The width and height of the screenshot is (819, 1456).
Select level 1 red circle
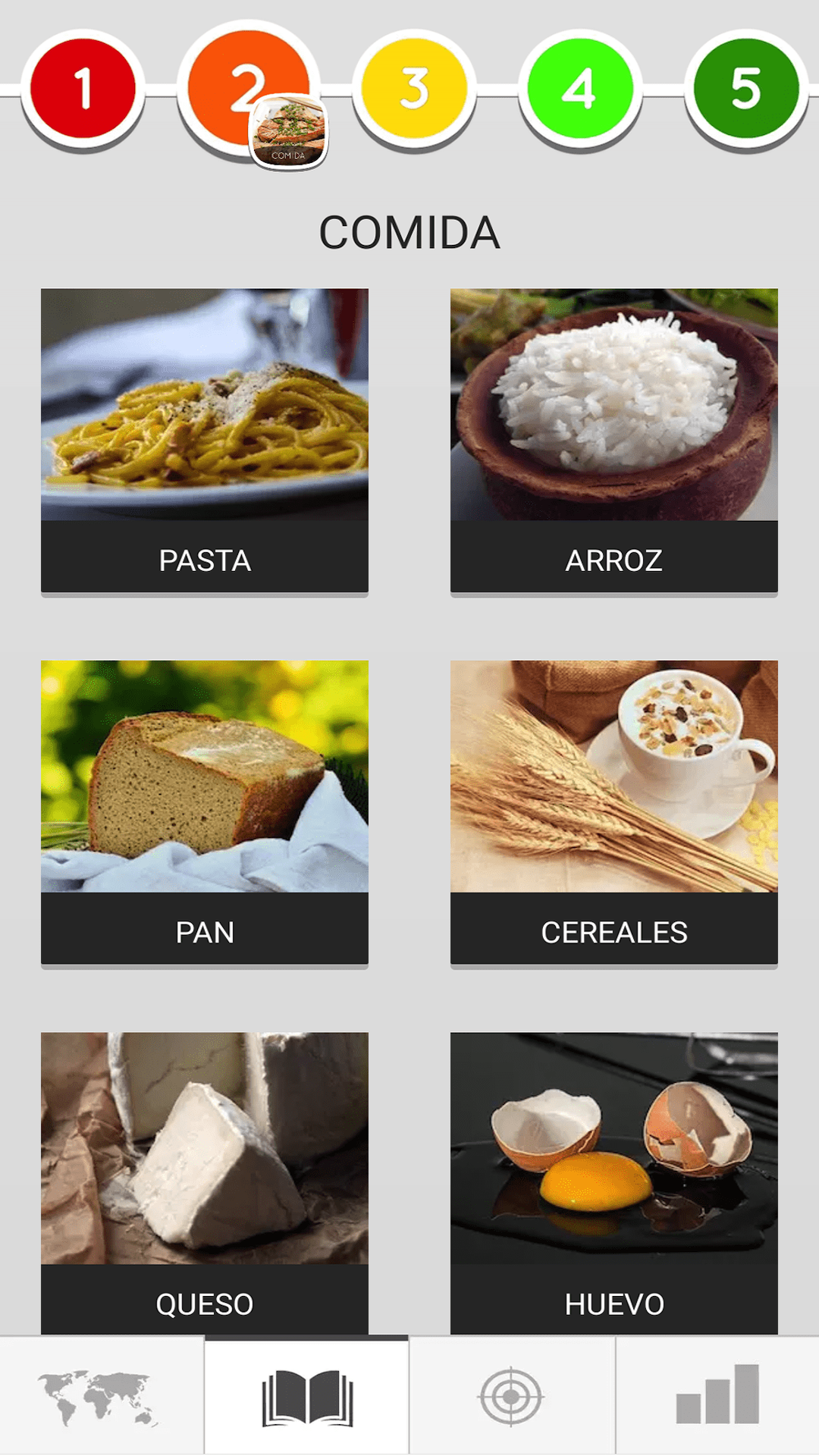pos(83,89)
